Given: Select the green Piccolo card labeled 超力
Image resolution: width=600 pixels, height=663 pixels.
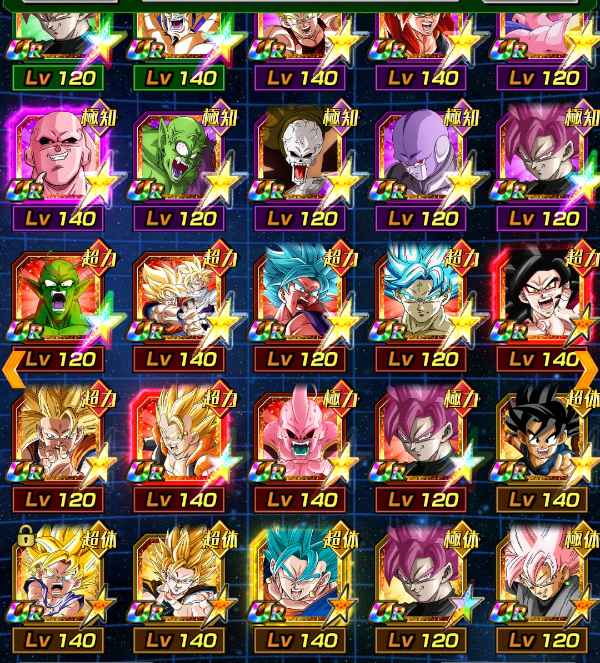Looking at the screenshot, I should [58, 301].
